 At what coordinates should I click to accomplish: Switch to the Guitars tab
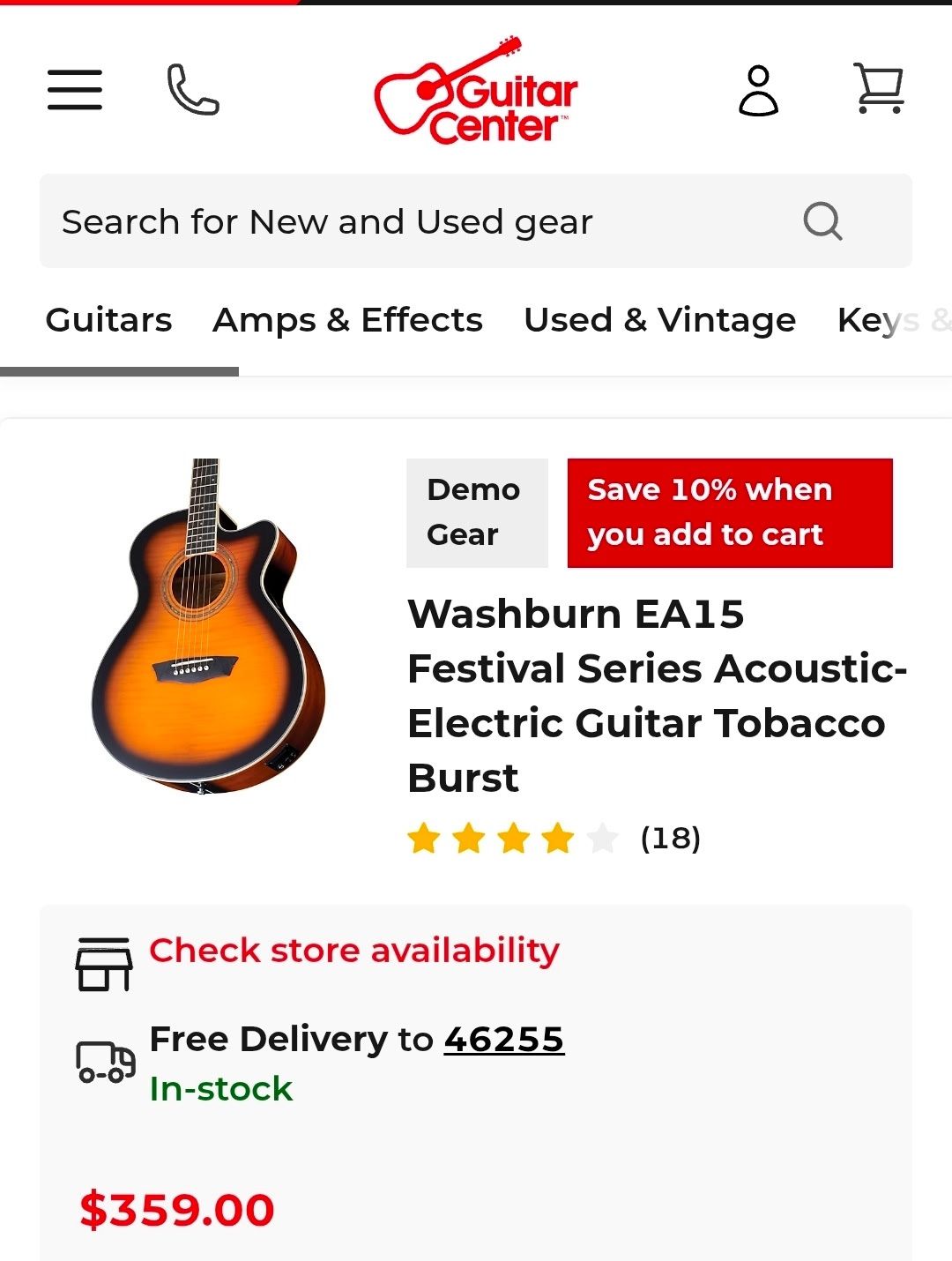[108, 320]
